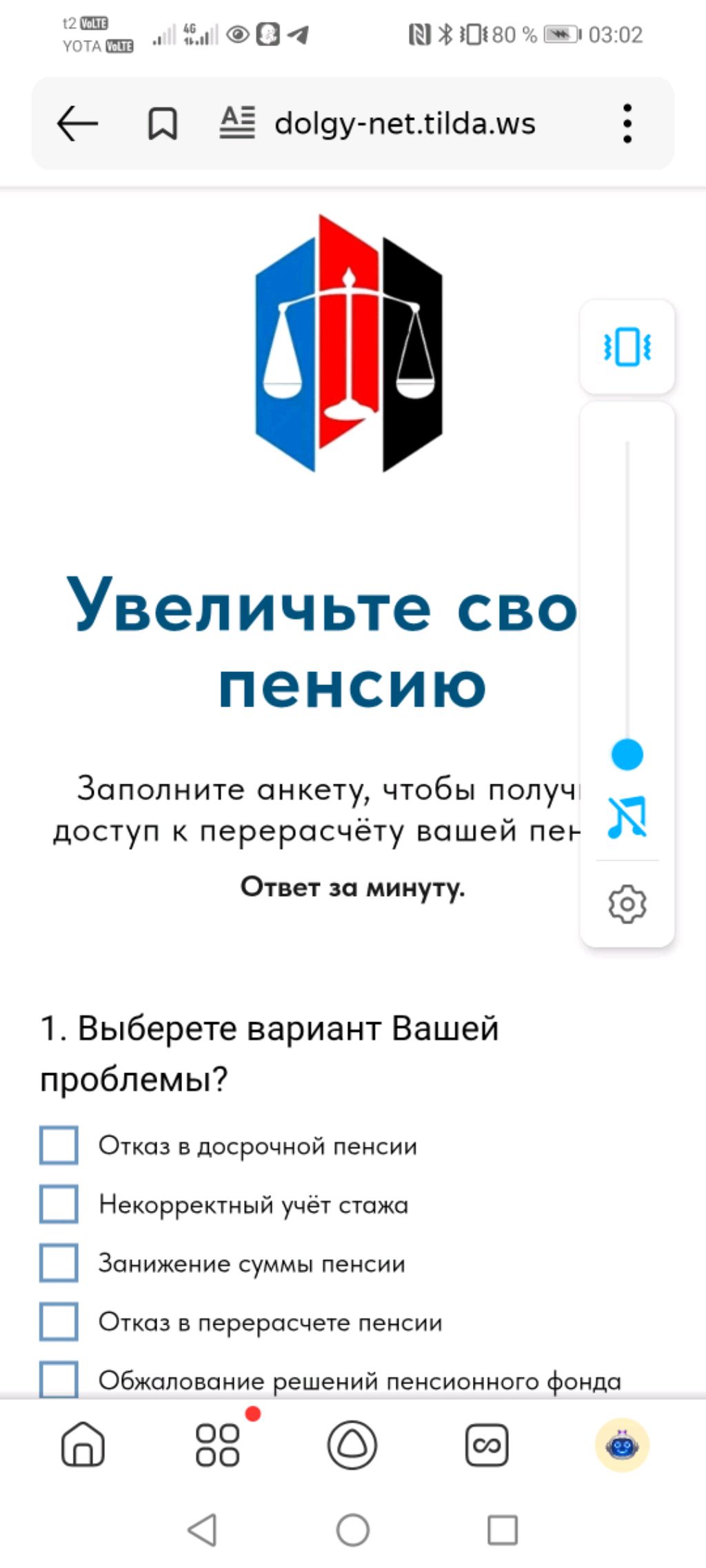Switch to vibrate mode in volume panel
This screenshot has height=1568, width=706.
pyautogui.click(x=627, y=347)
